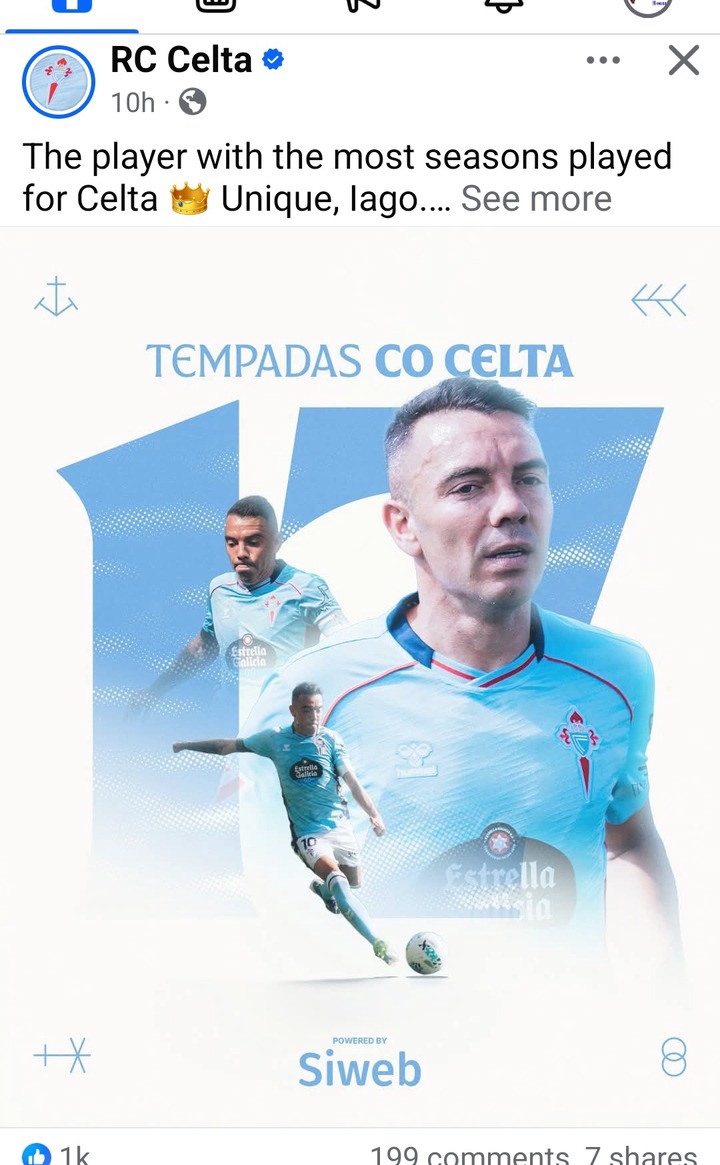The image size is (720, 1165).
Task: See who reacted to the post
Action: click(x=57, y=1154)
